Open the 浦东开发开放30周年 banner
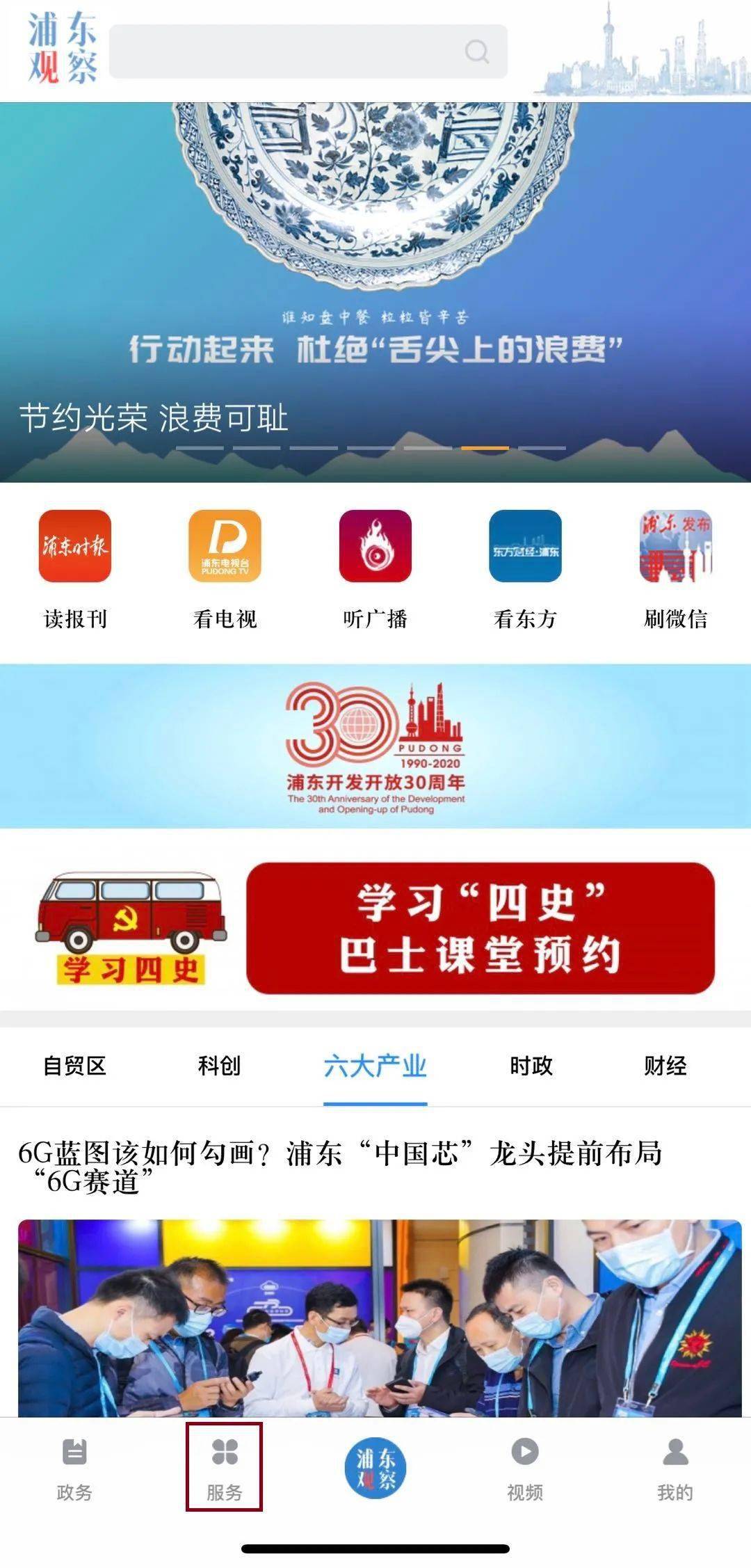The height and width of the screenshot is (1568, 751). tap(375, 746)
